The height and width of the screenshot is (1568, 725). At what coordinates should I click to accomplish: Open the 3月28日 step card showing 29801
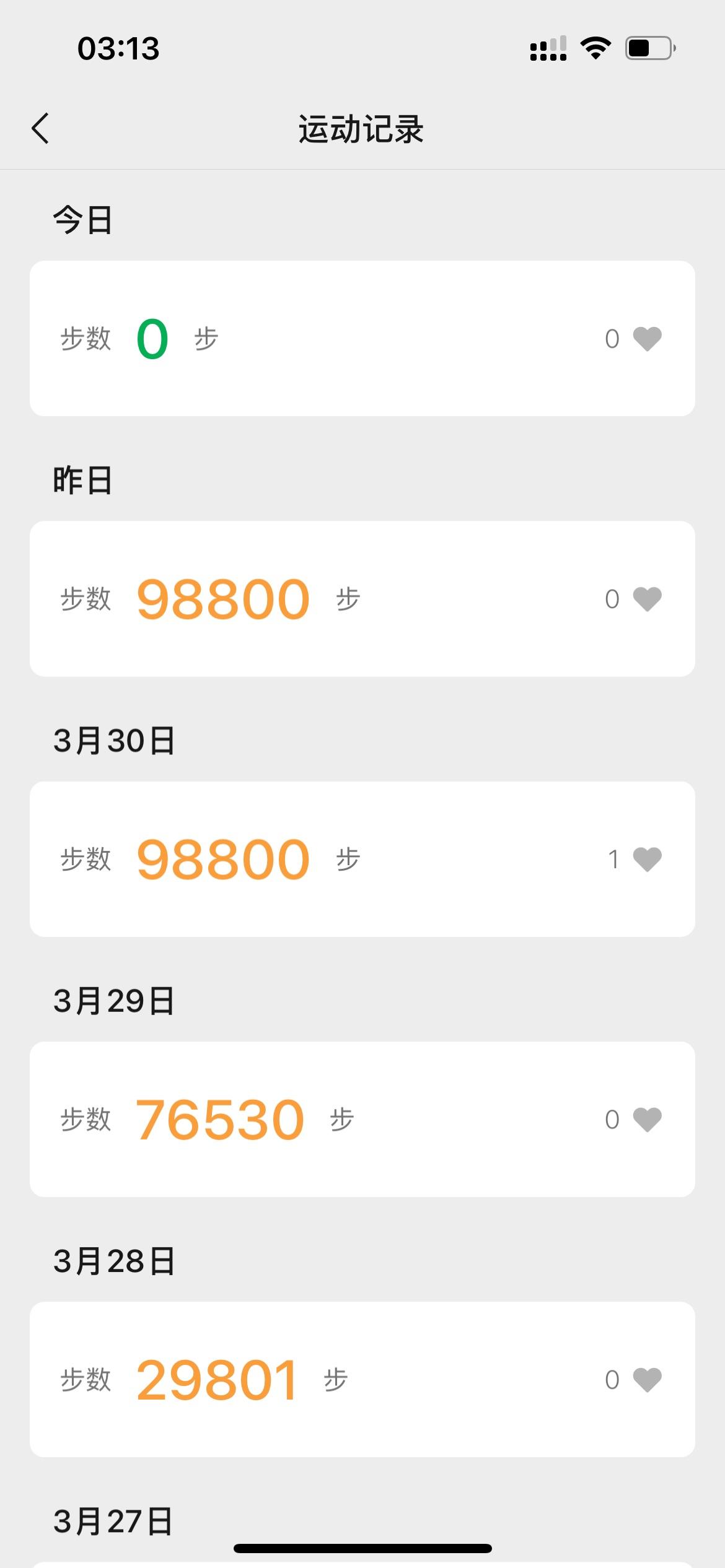362,1379
